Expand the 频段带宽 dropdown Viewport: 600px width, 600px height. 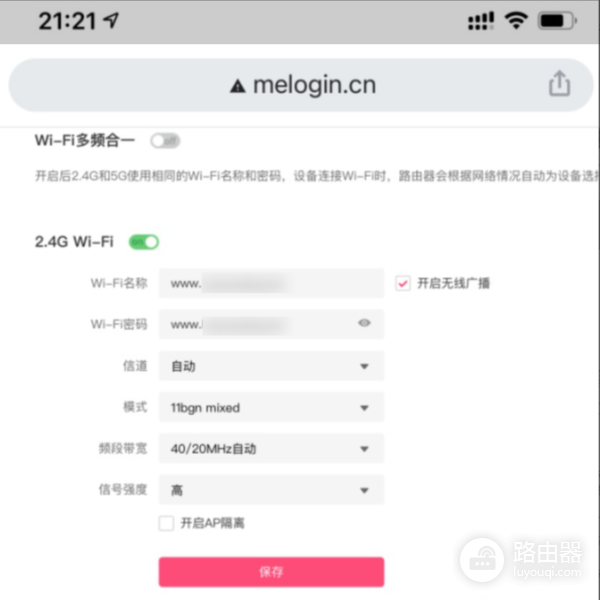click(x=270, y=449)
